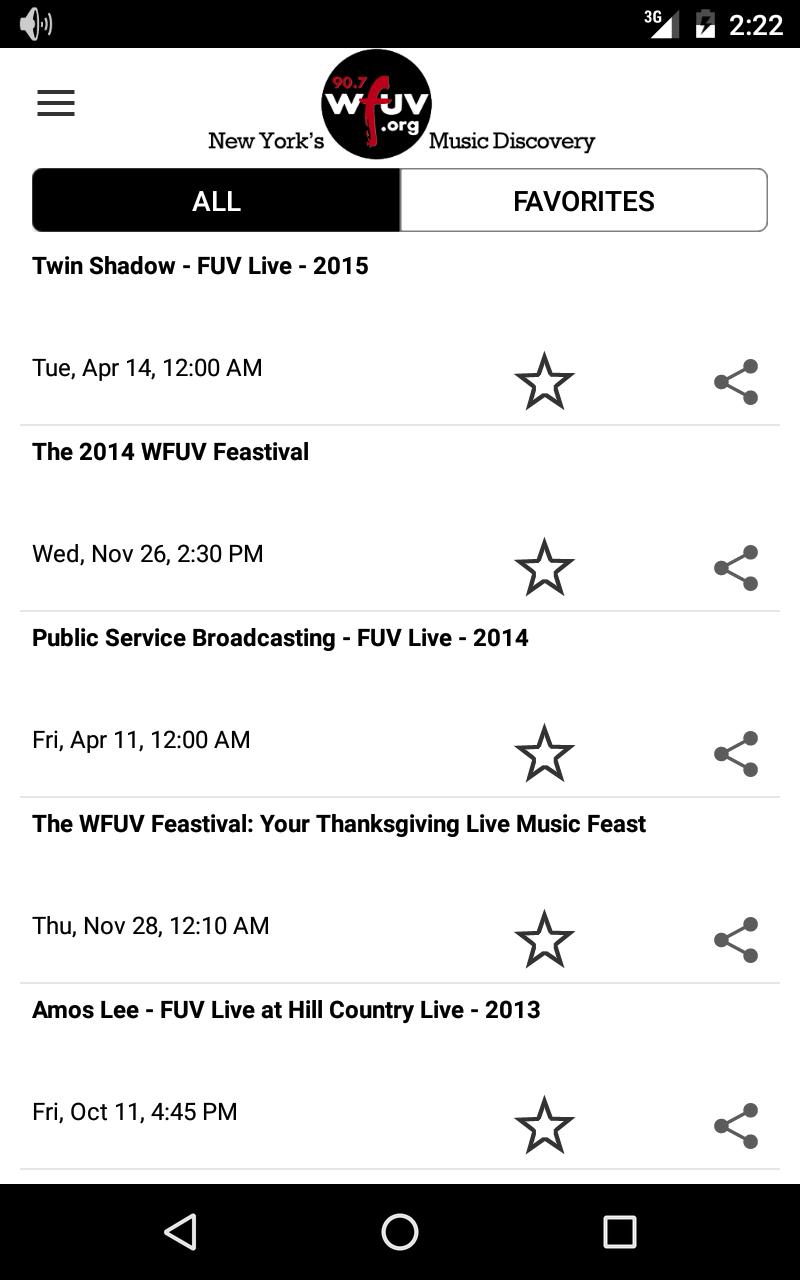Switch to the Favorites tab

pos(584,201)
